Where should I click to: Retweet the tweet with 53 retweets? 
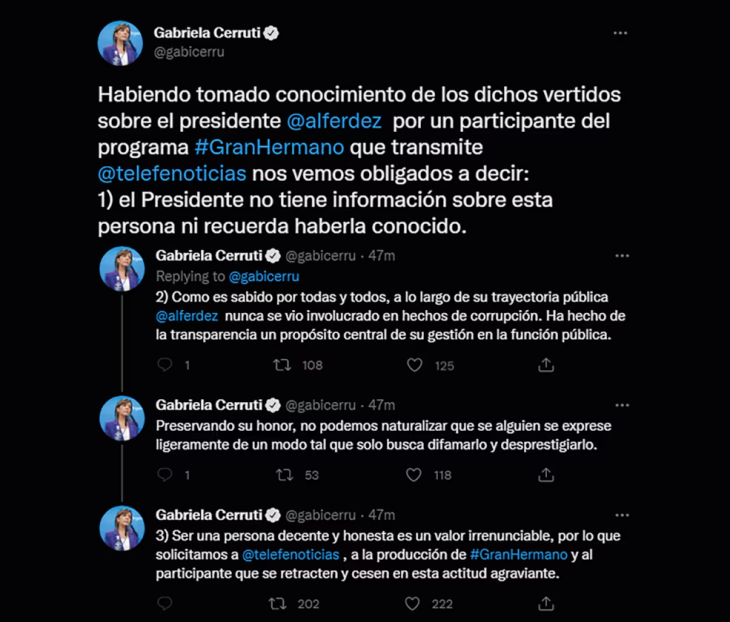click(x=282, y=475)
